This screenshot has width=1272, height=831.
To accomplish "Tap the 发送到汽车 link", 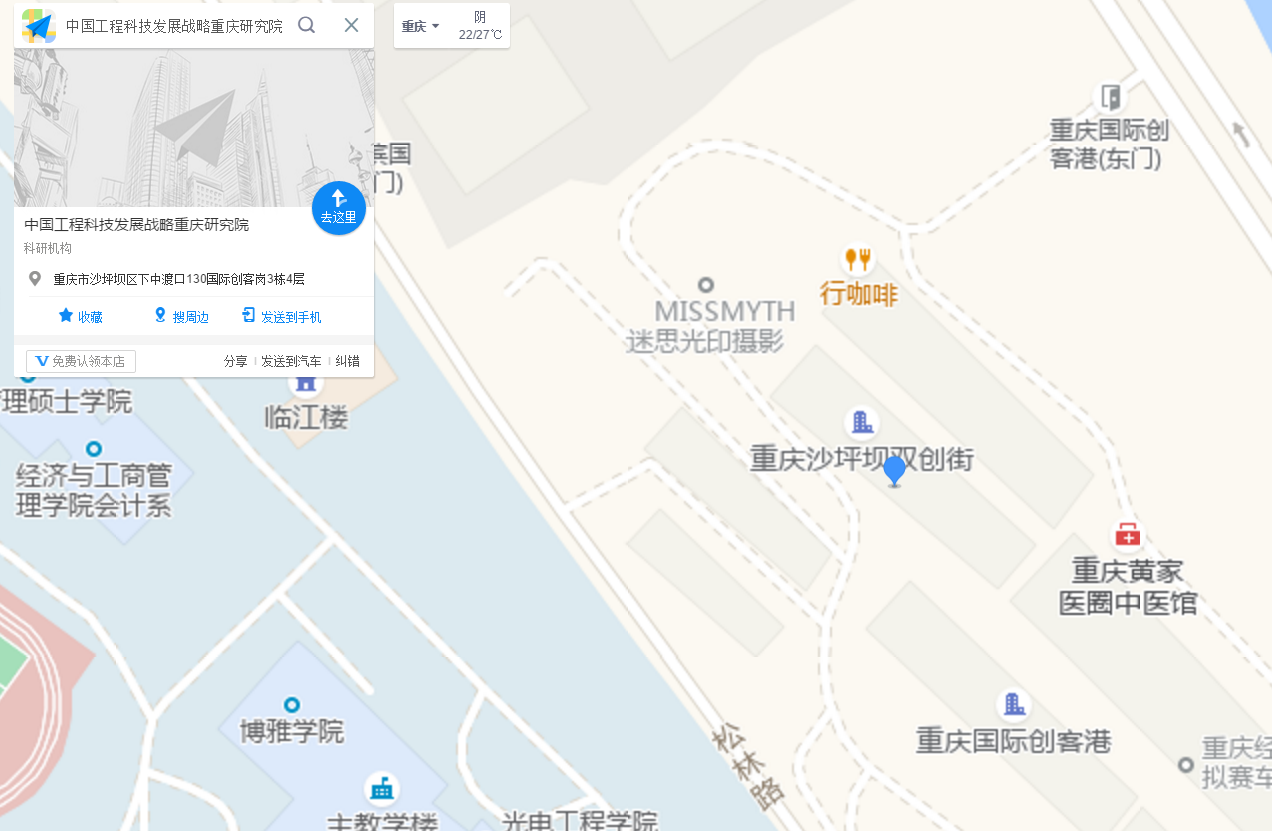I will pyautogui.click(x=291, y=361).
